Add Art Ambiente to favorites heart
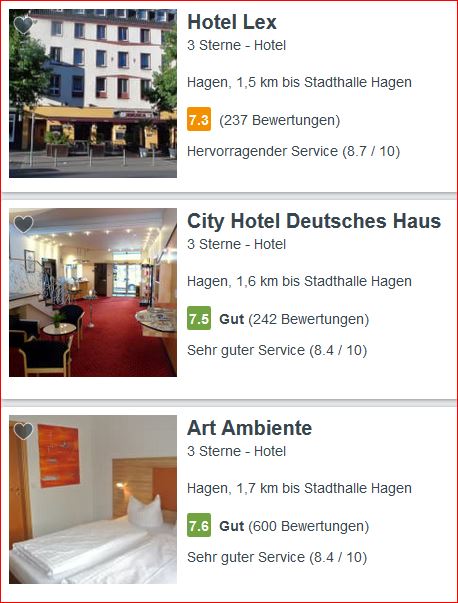 (23, 431)
